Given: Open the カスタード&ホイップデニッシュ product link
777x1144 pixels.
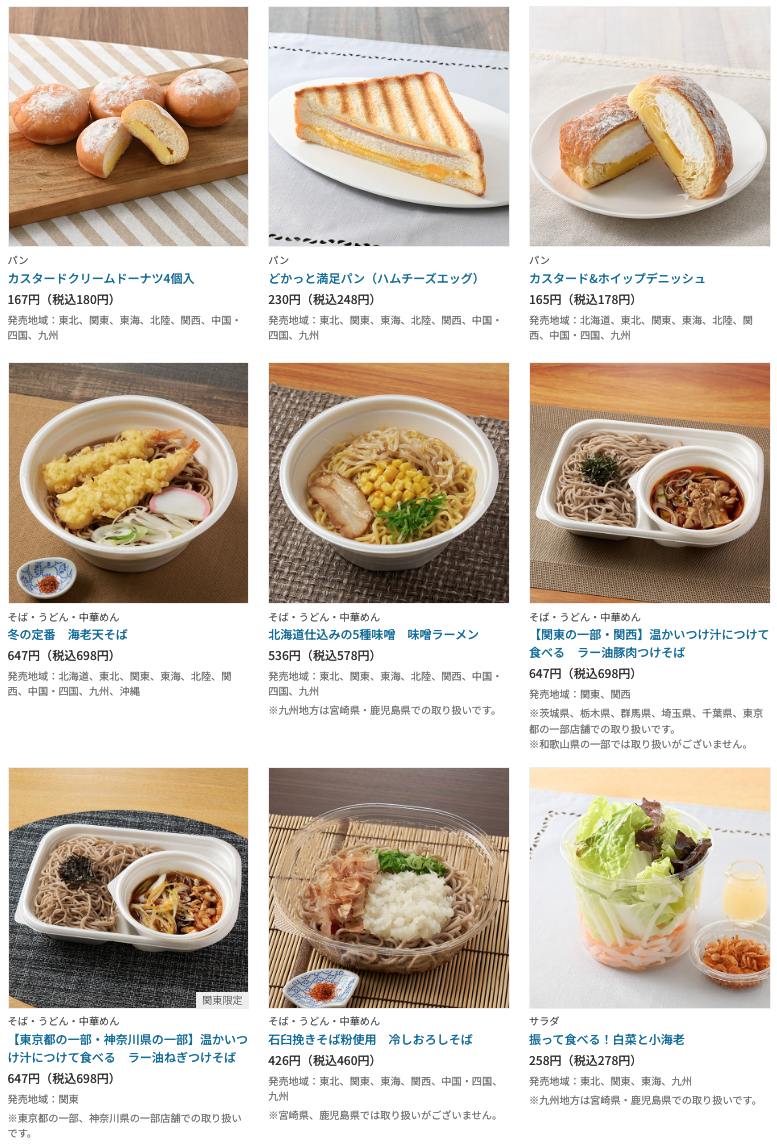Looking at the screenshot, I should coord(617,278).
